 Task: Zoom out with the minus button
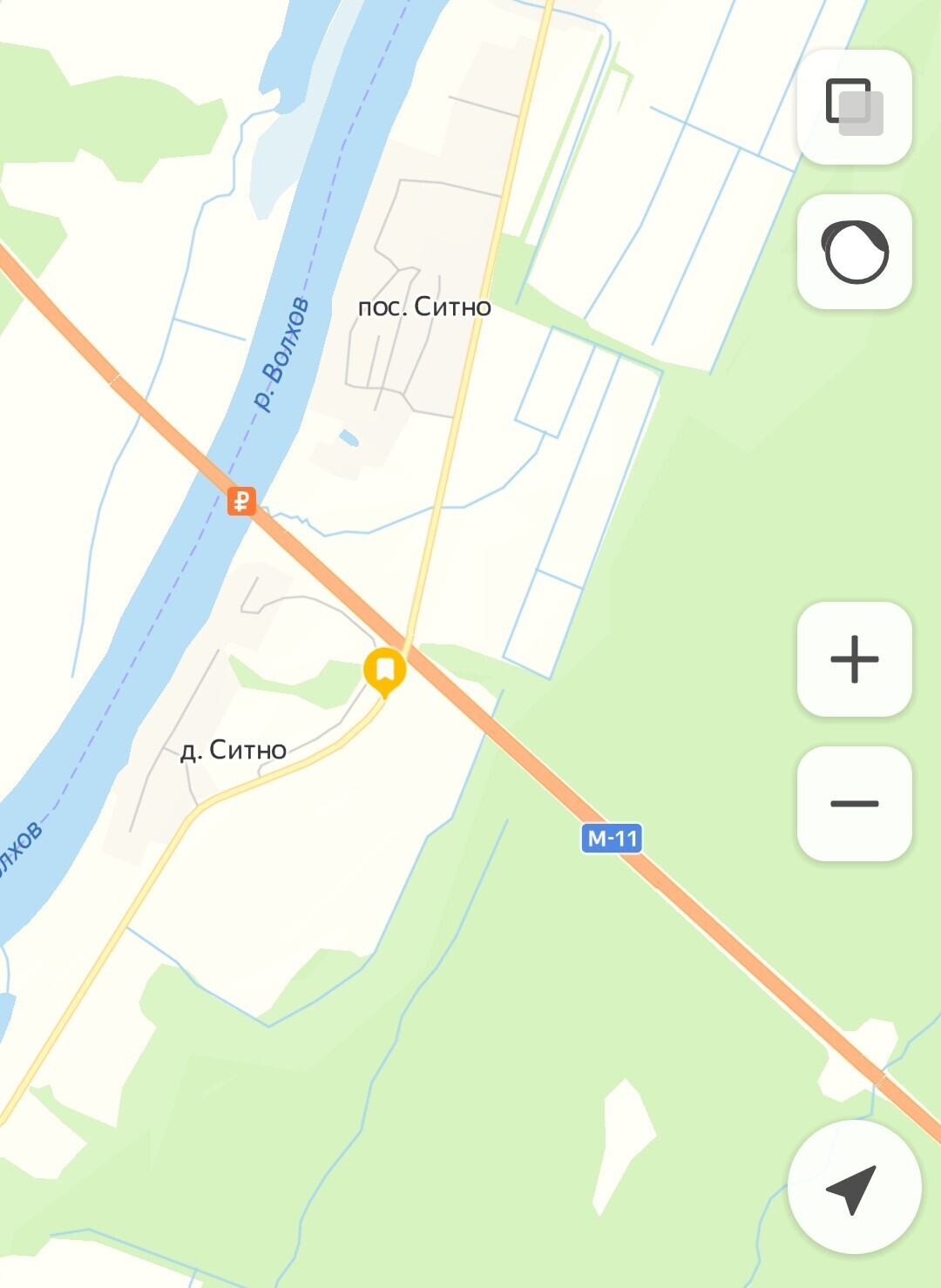tap(854, 803)
